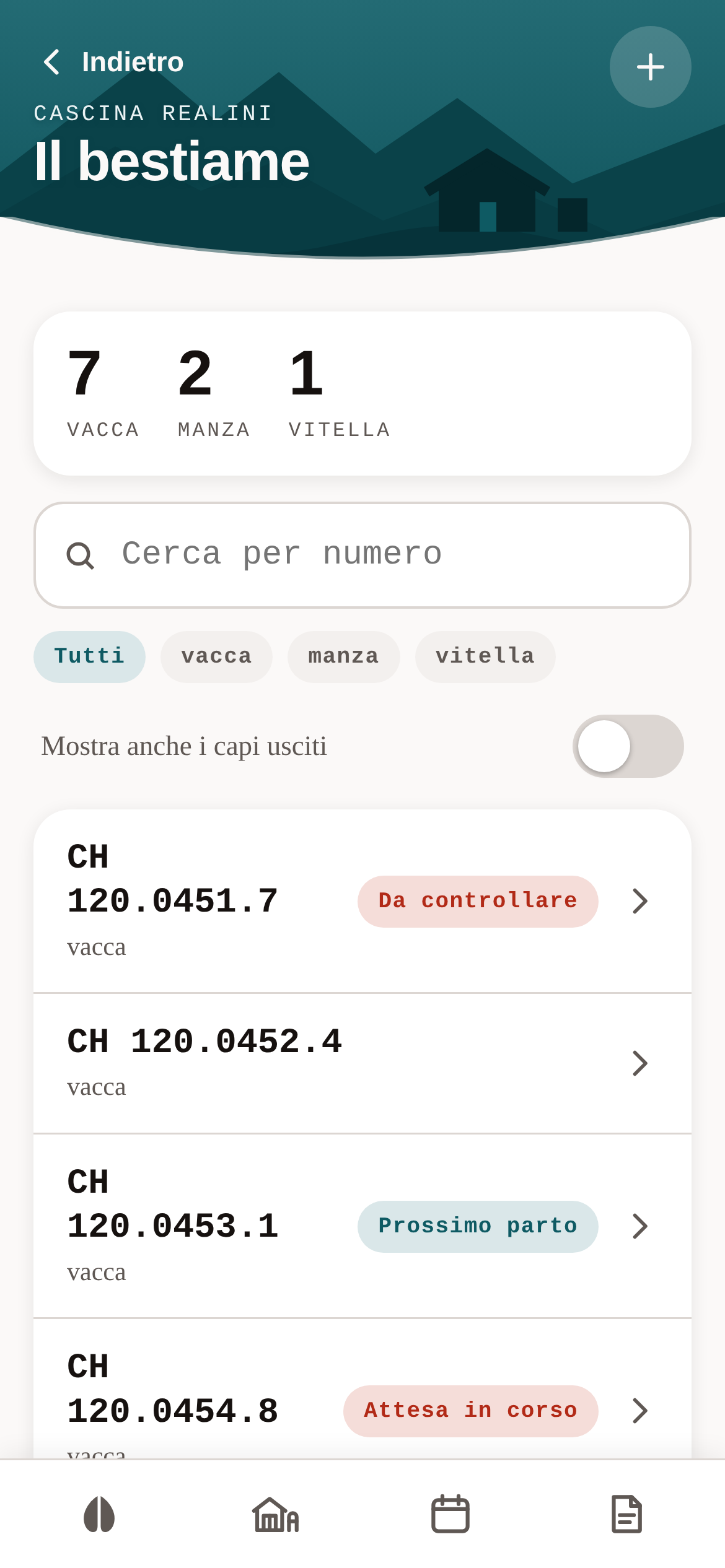Go back with the Indietro button

pos(113,62)
